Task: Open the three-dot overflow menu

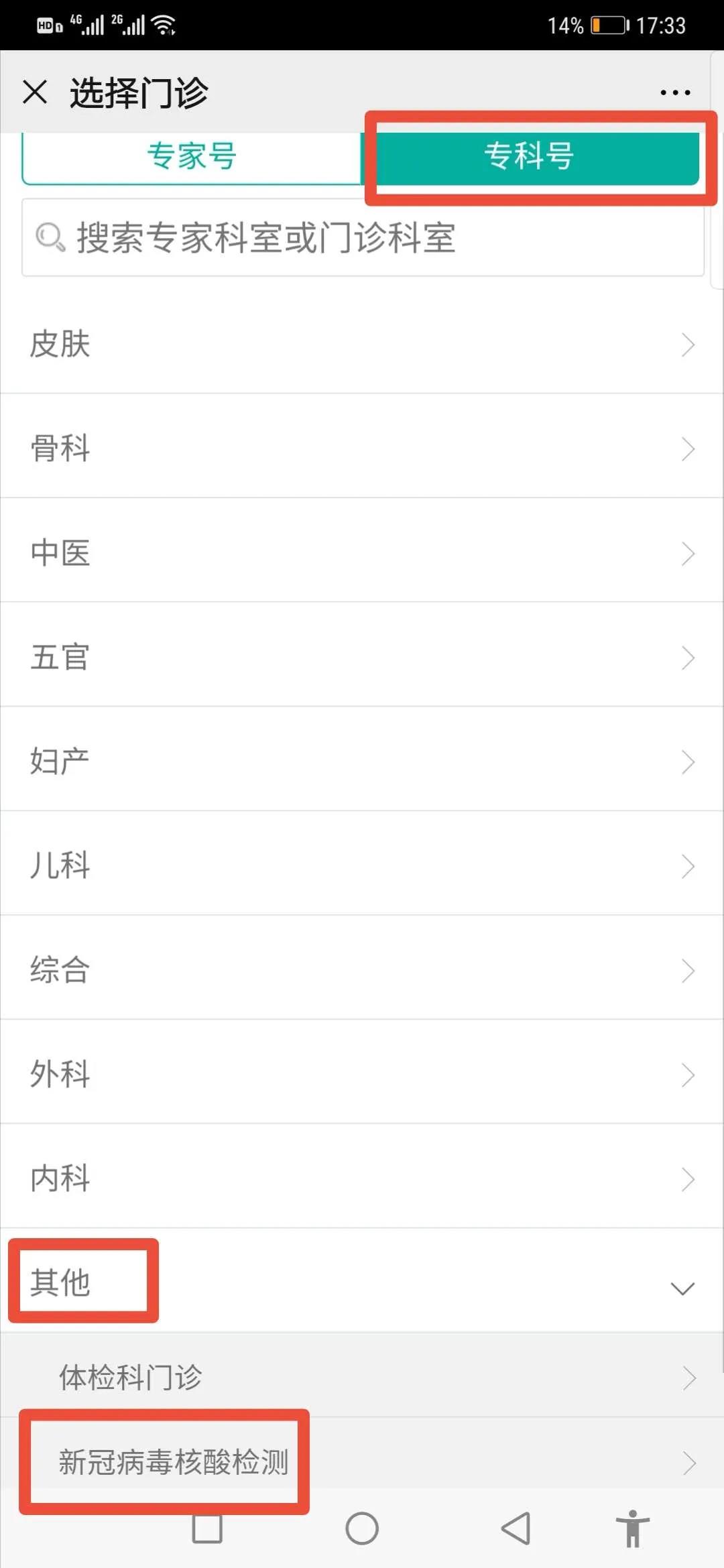Action: [x=674, y=93]
